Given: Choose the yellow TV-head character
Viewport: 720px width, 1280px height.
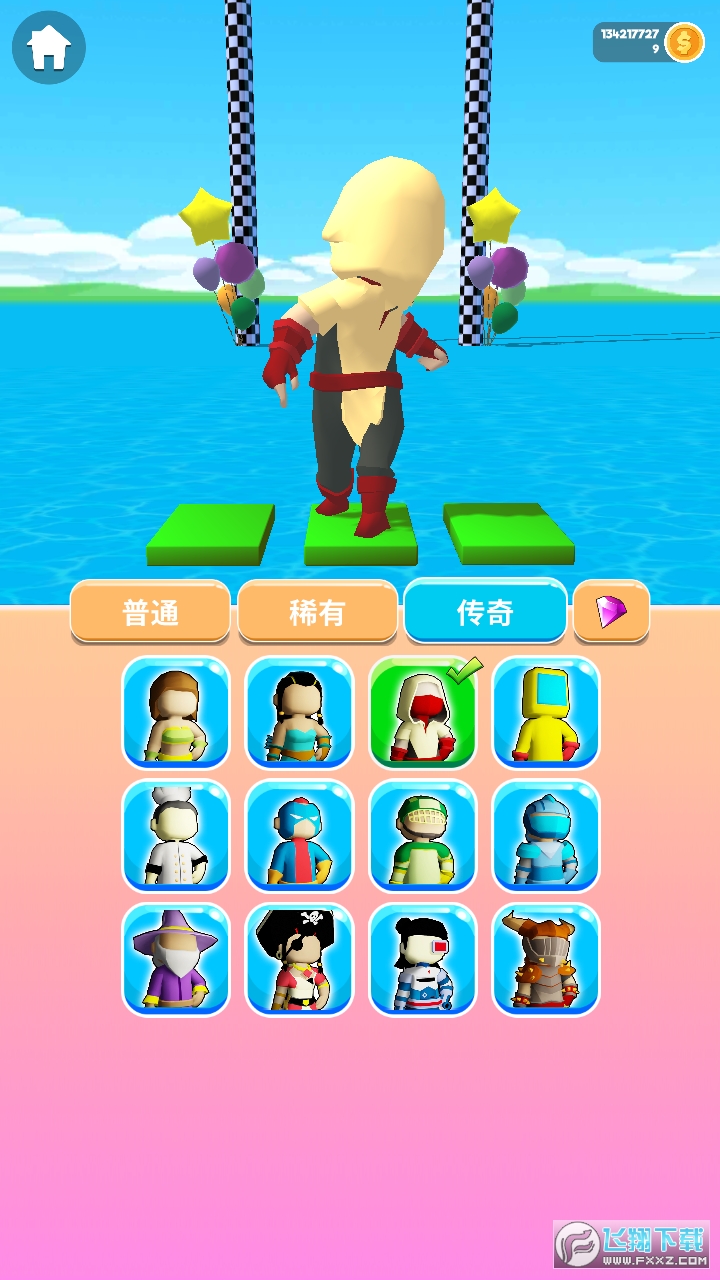Looking at the screenshot, I should pyautogui.click(x=546, y=712).
